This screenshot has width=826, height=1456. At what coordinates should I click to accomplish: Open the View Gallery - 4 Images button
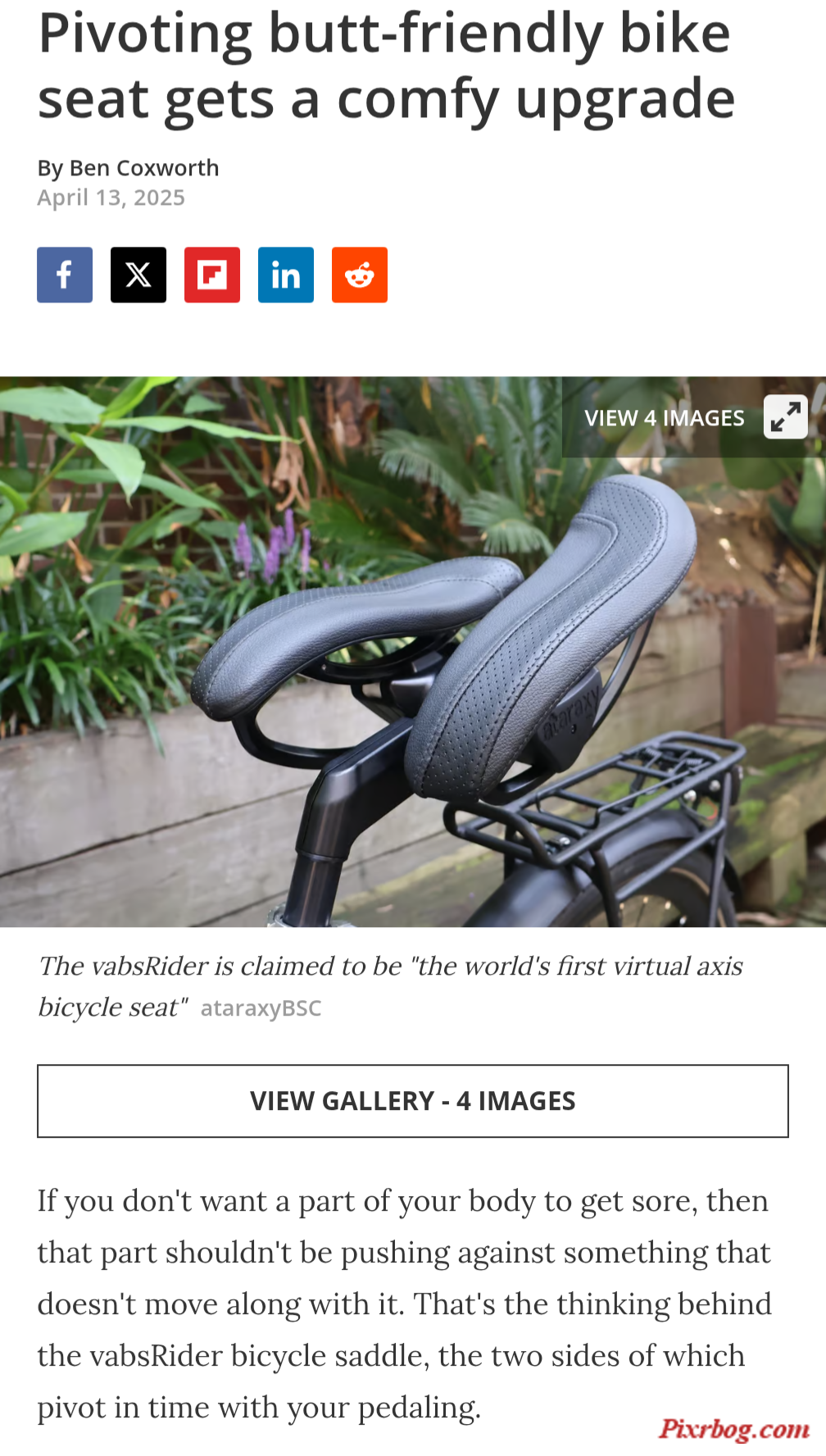pyautogui.click(x=413, y=1101)
